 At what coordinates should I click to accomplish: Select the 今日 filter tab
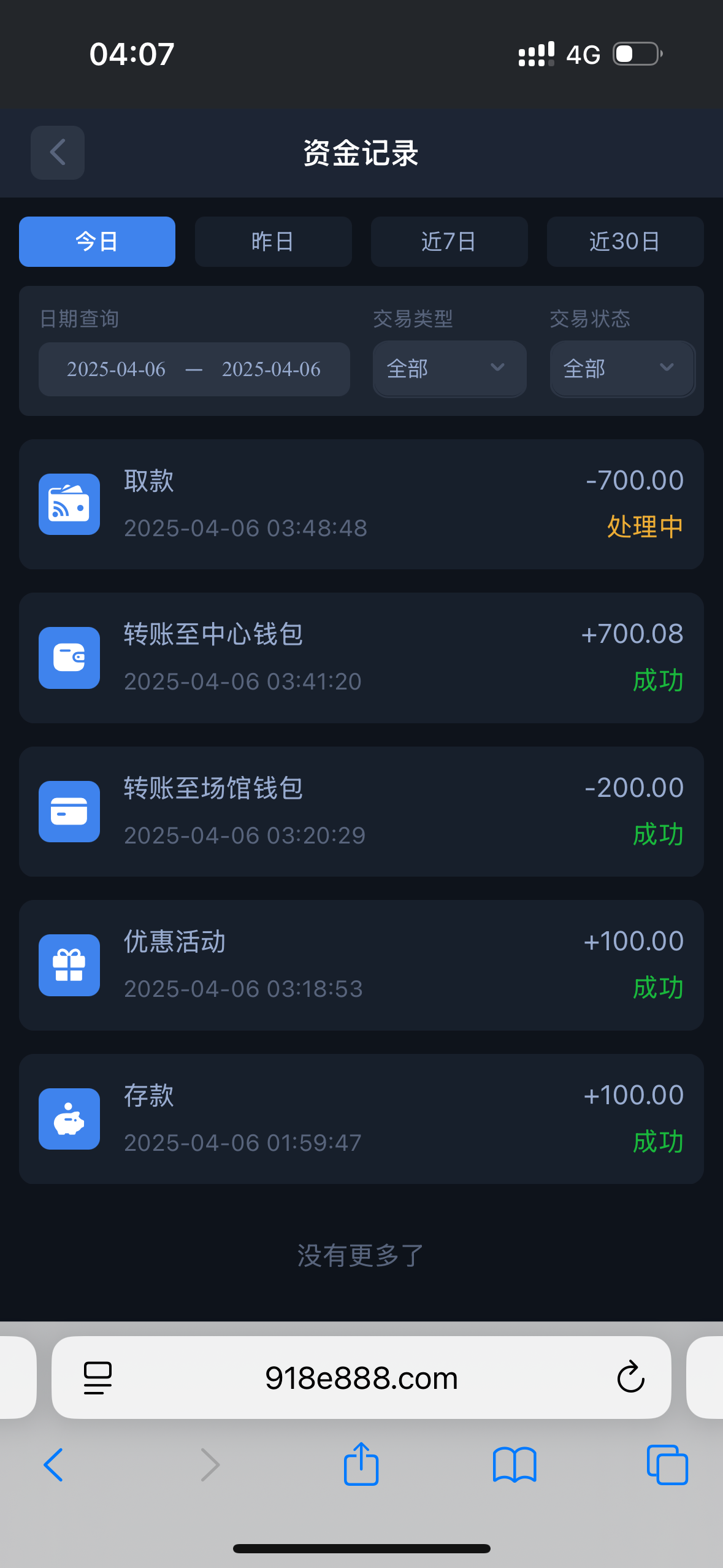coord(97,242)
